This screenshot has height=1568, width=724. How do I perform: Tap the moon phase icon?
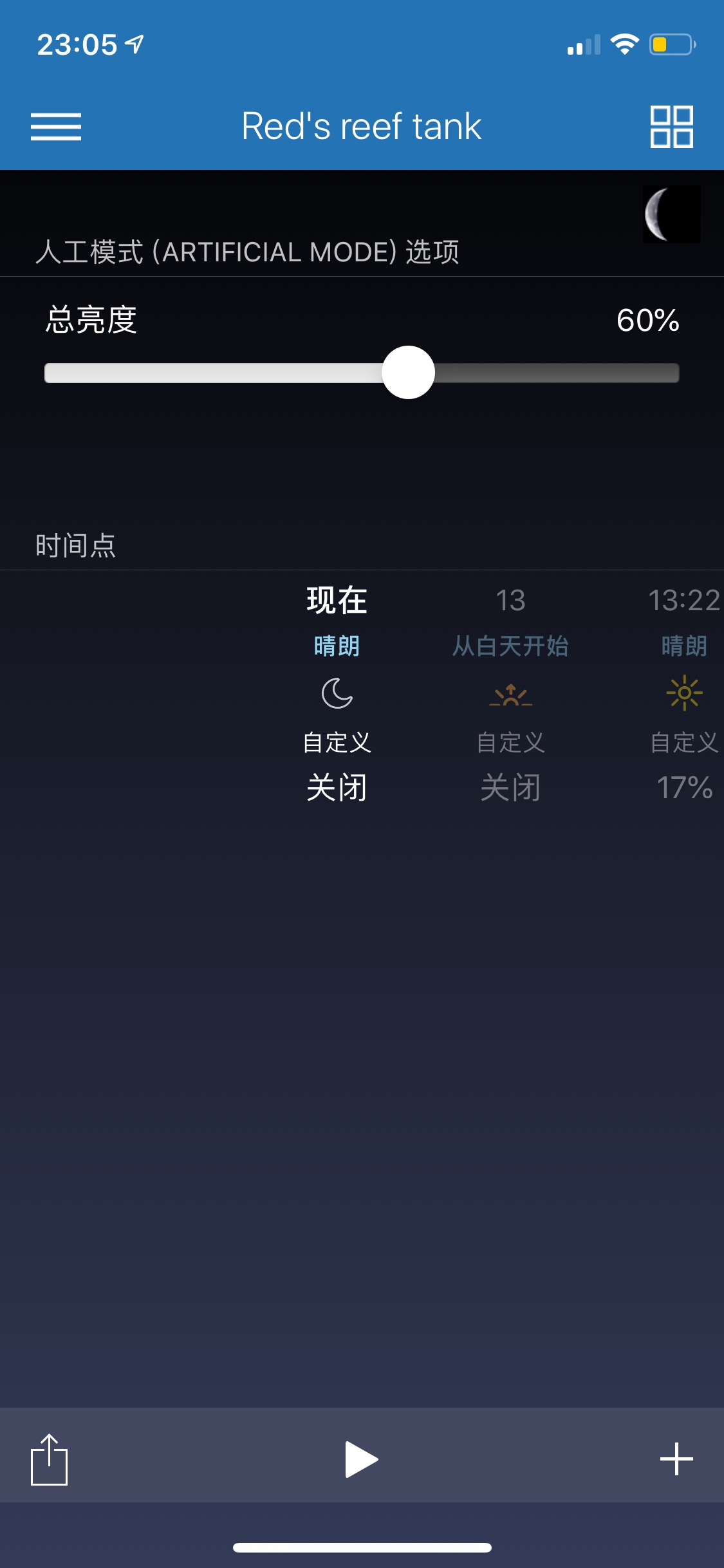pos(671,214)
